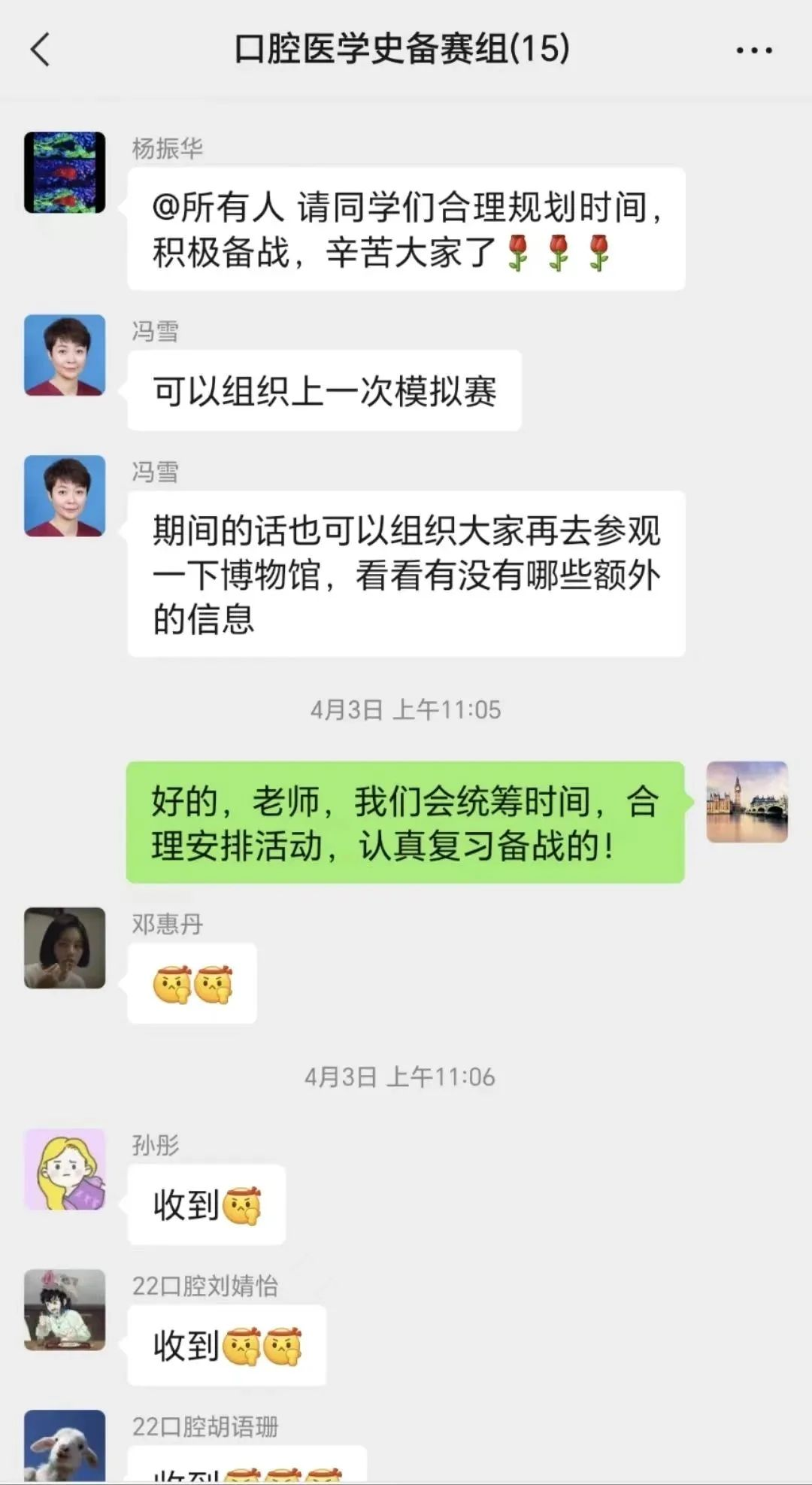Open my own avatar beside the green message

[x=747, y=802]
